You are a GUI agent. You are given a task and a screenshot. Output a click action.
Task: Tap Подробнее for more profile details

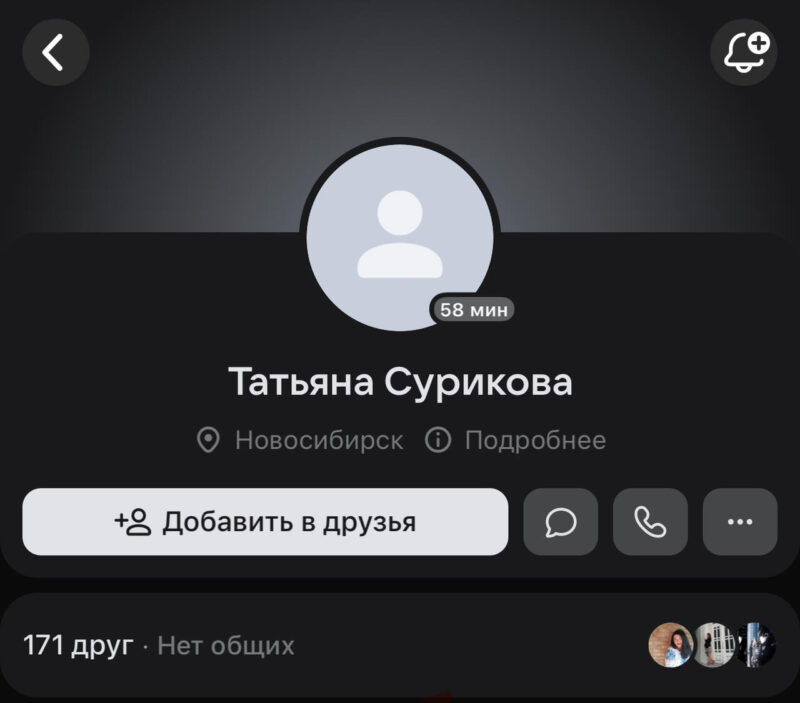[x=517, y=440]
